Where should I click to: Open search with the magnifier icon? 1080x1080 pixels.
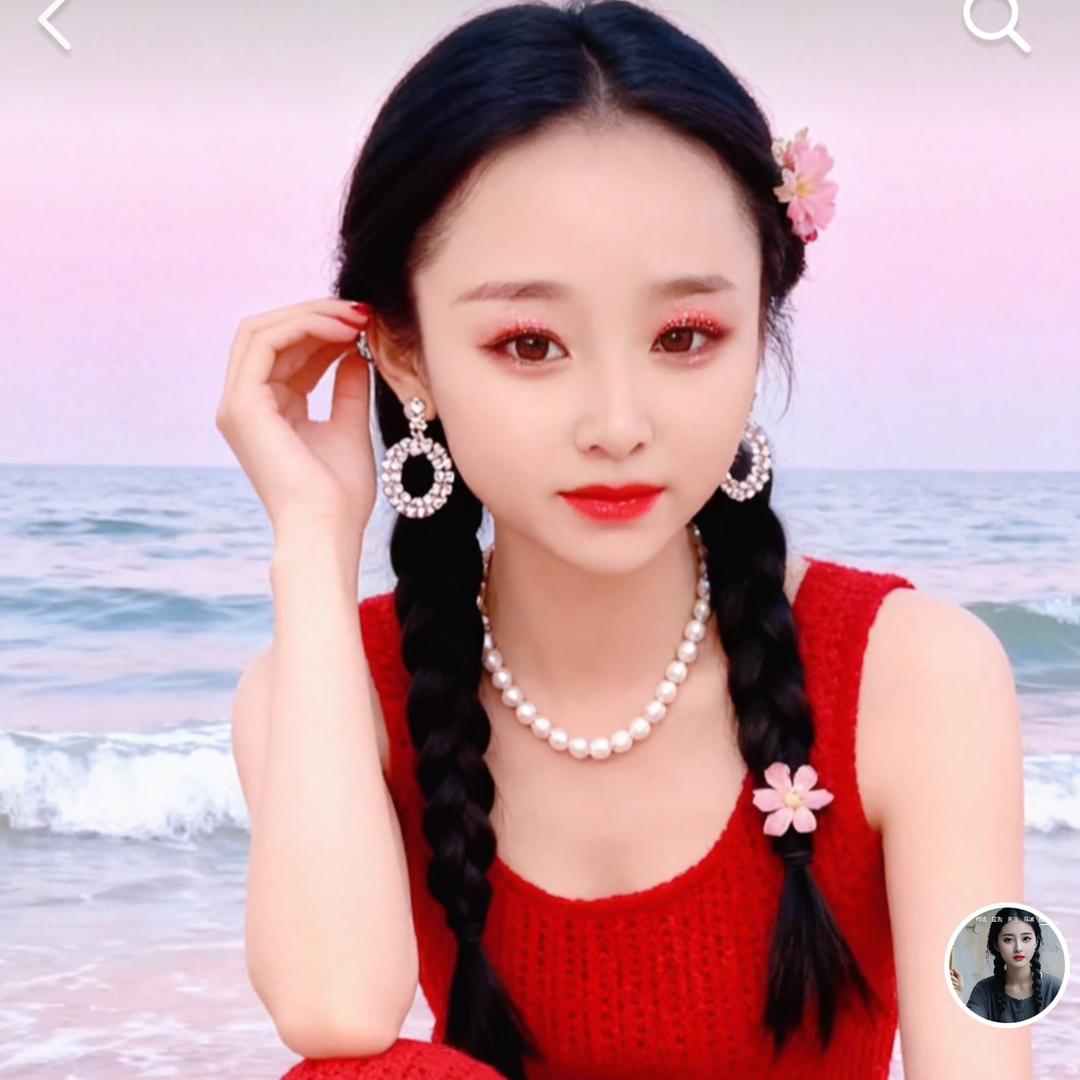[x=995, y=22]
